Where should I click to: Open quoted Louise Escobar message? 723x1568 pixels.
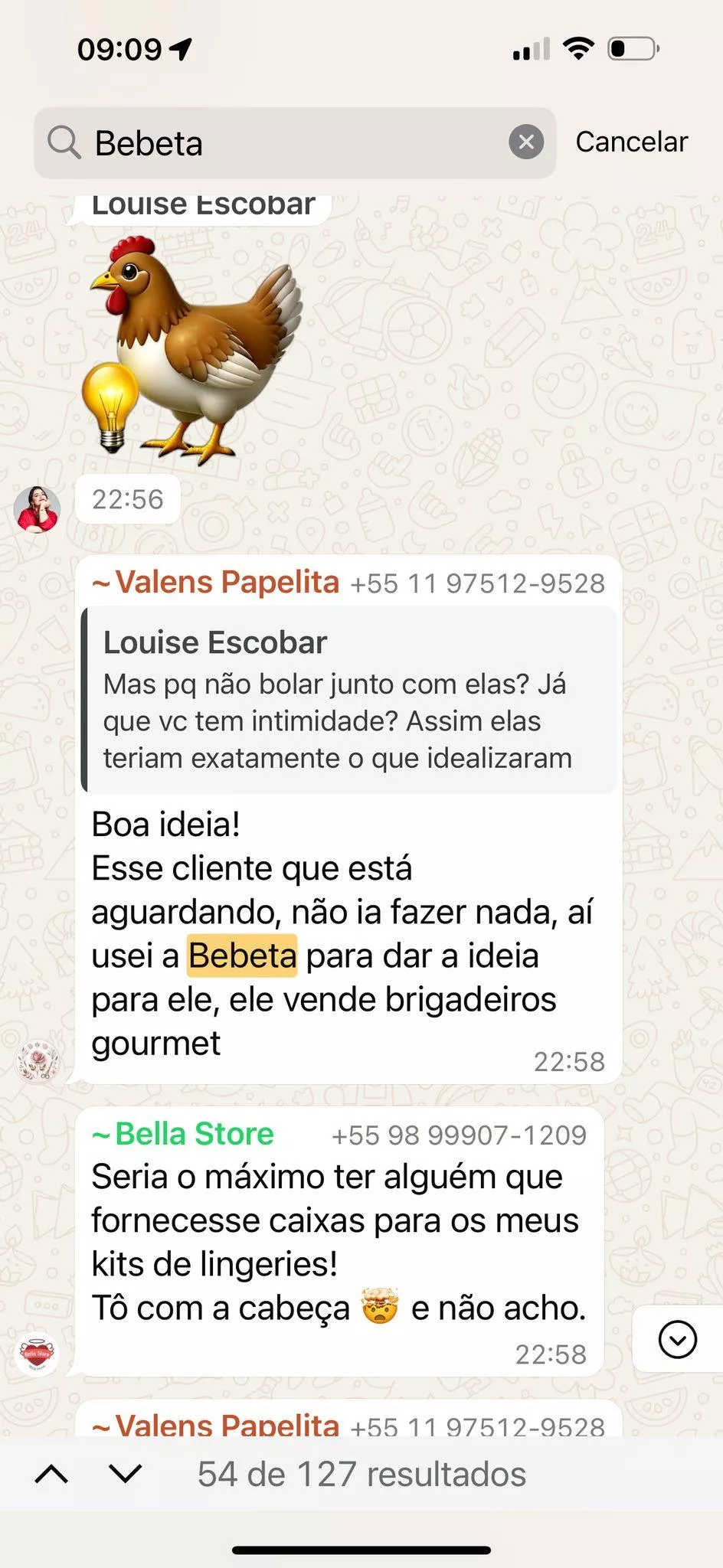[349, 700]
